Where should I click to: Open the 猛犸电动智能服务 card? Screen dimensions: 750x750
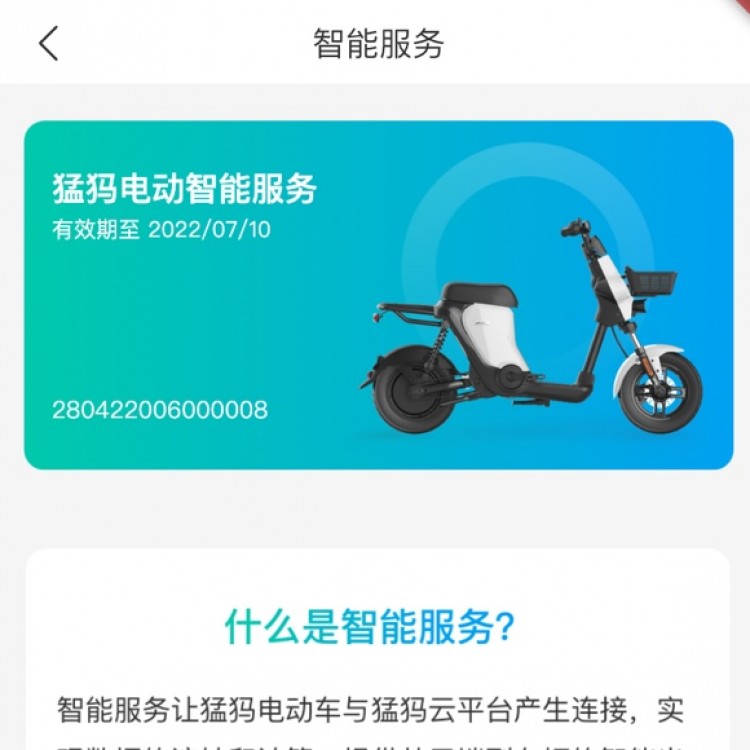click(x=378, y=295)
